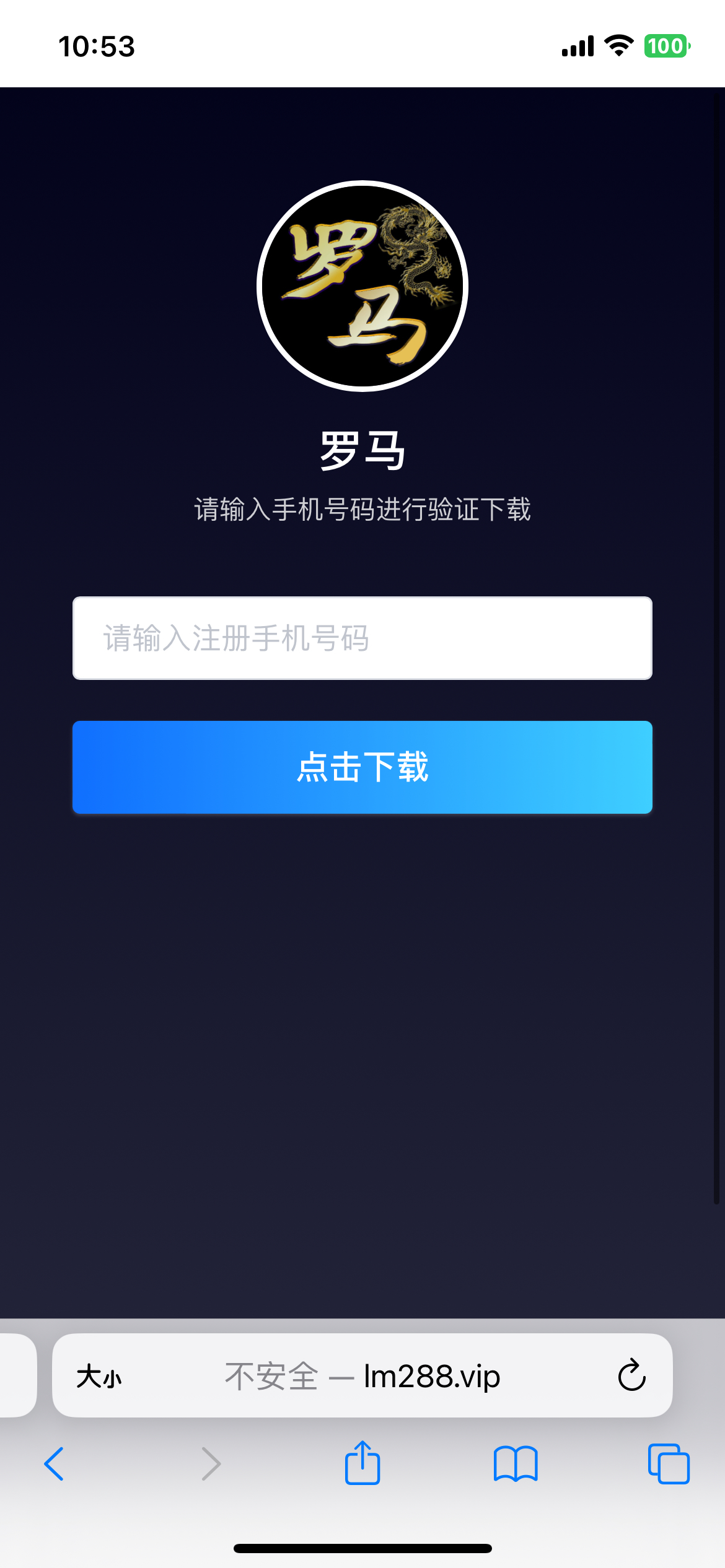Reload the lm288.vip page
Image resolution: width=725 pixels, height=1568 pixels.
click(631, 1375)
